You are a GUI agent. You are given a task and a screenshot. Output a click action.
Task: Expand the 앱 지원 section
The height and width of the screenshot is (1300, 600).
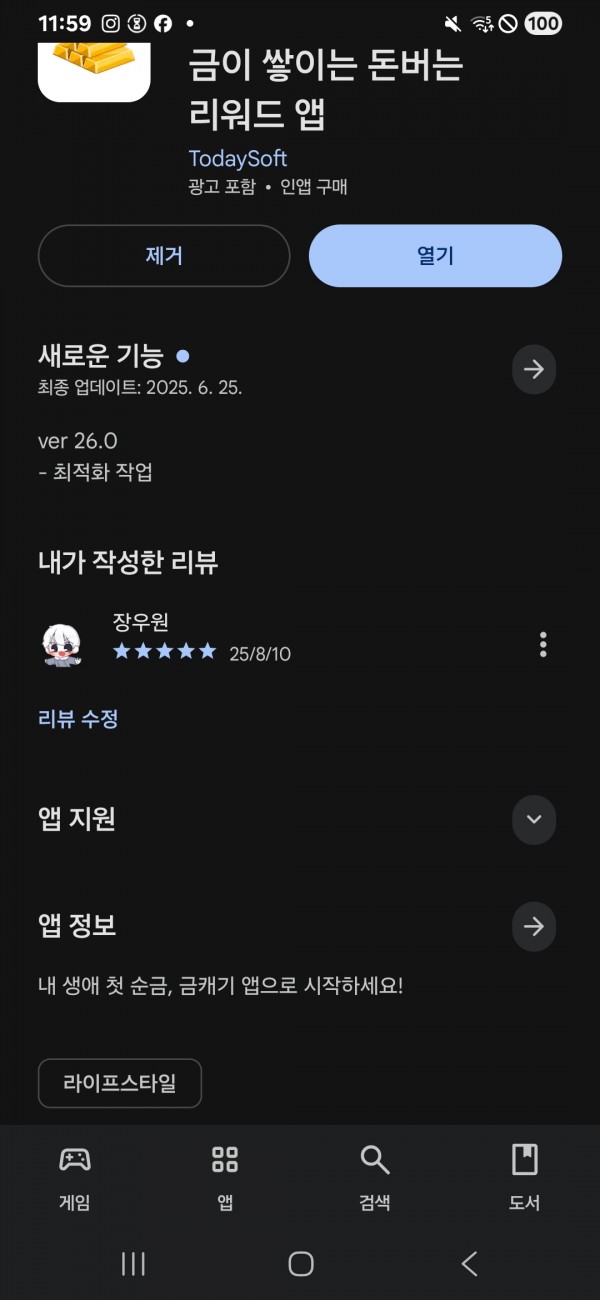coord(534,820)
